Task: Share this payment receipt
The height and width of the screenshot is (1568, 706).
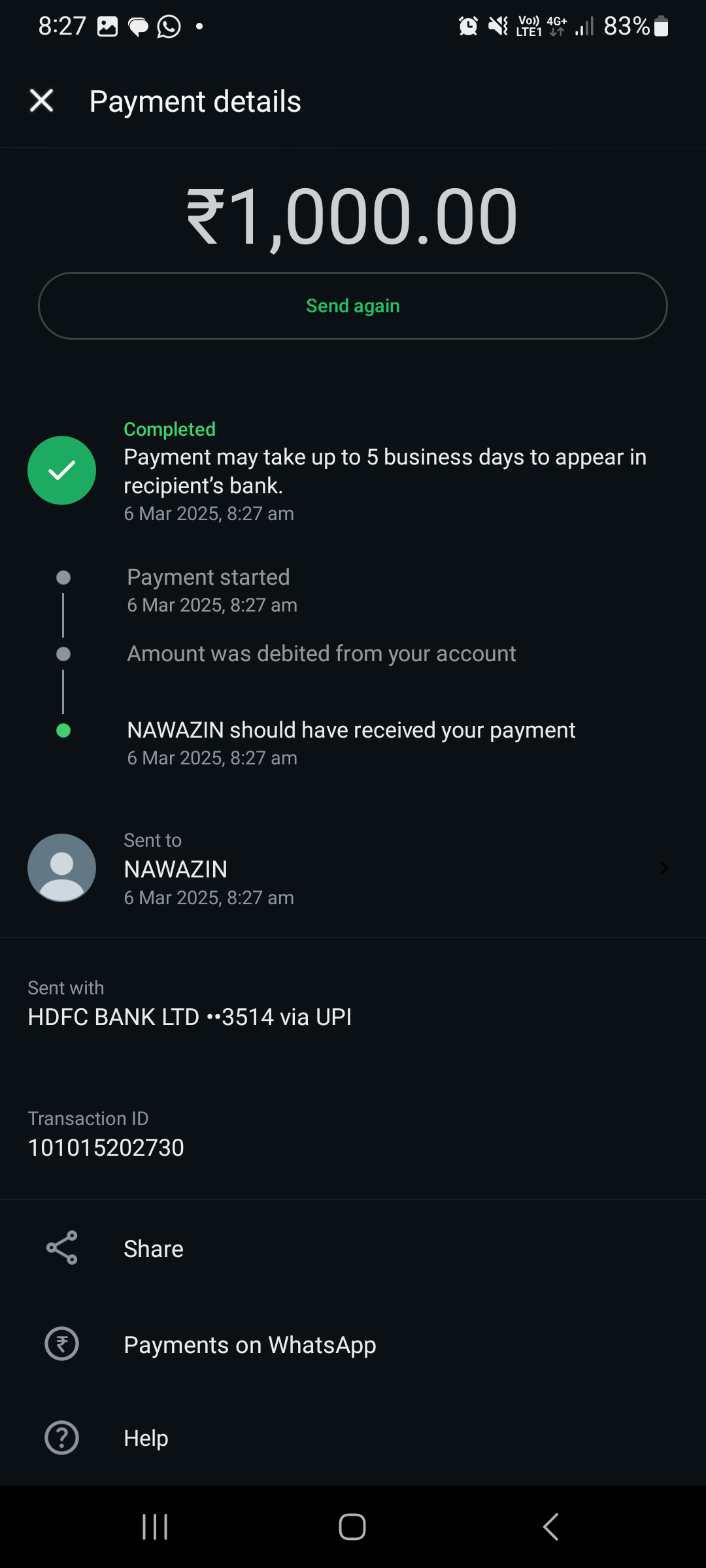Action: [154, 1249]
